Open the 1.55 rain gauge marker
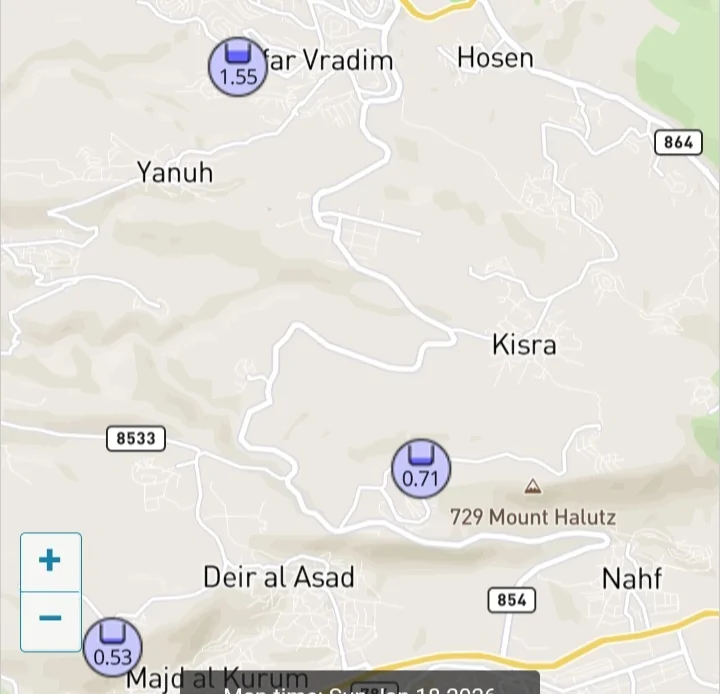The image size is (720, 694). click(238, 66)
